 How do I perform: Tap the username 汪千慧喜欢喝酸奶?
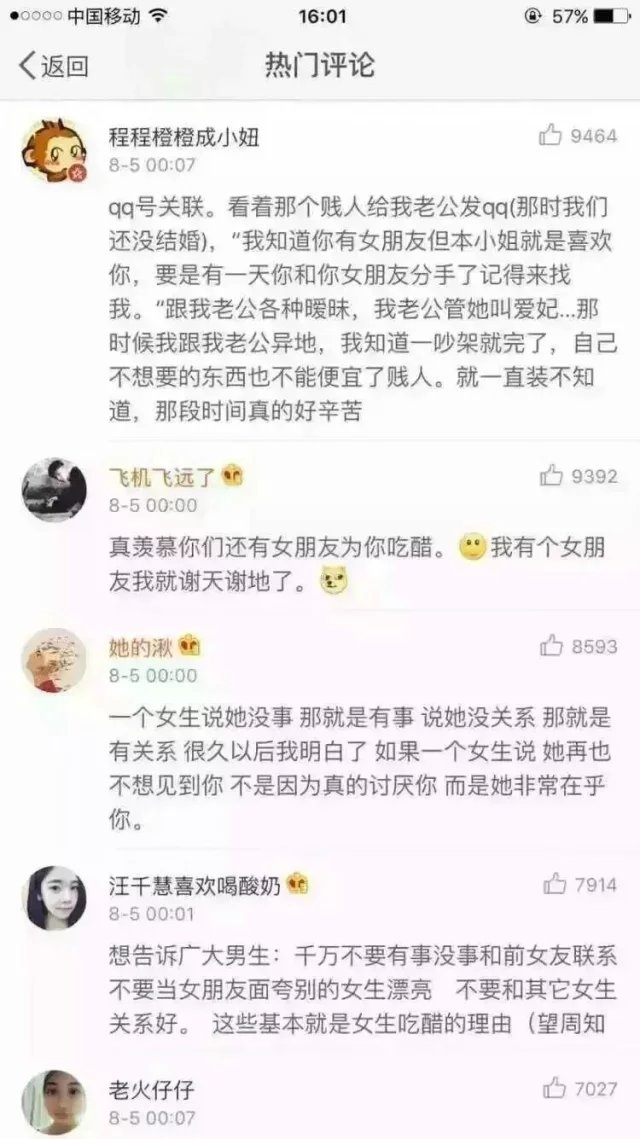coord(194,885)
